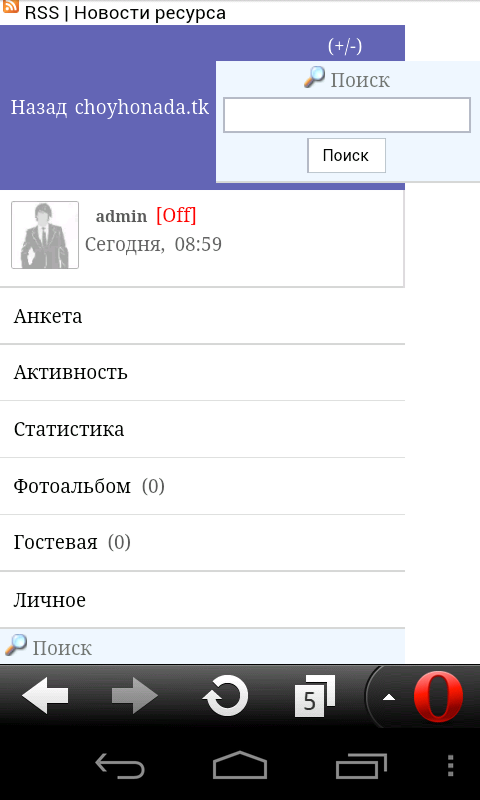The height and width of the screenshot is (800, 480).
Task: Open the Статистика section
Action: tap(202, 430)
